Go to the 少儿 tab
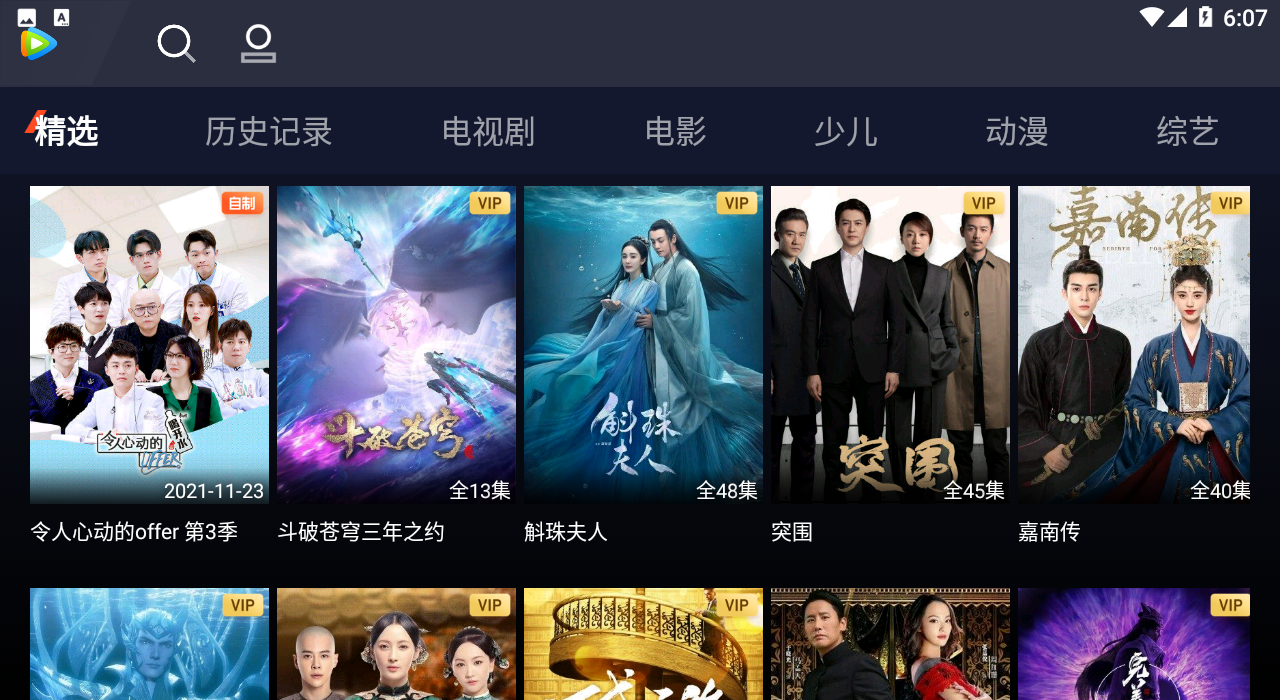Viewport: 1280px width, 700px height. pyautogui.click(x=845, y=131)
